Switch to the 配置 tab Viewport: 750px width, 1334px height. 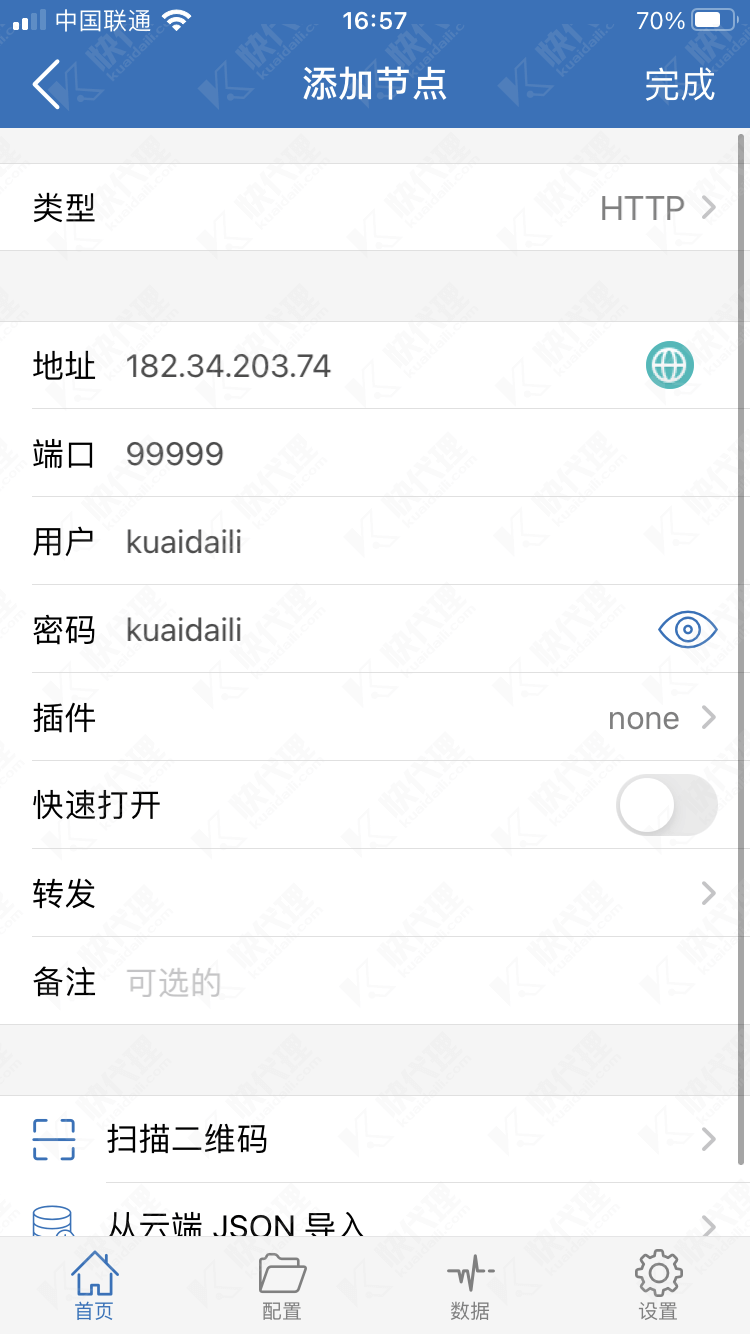282,1286
